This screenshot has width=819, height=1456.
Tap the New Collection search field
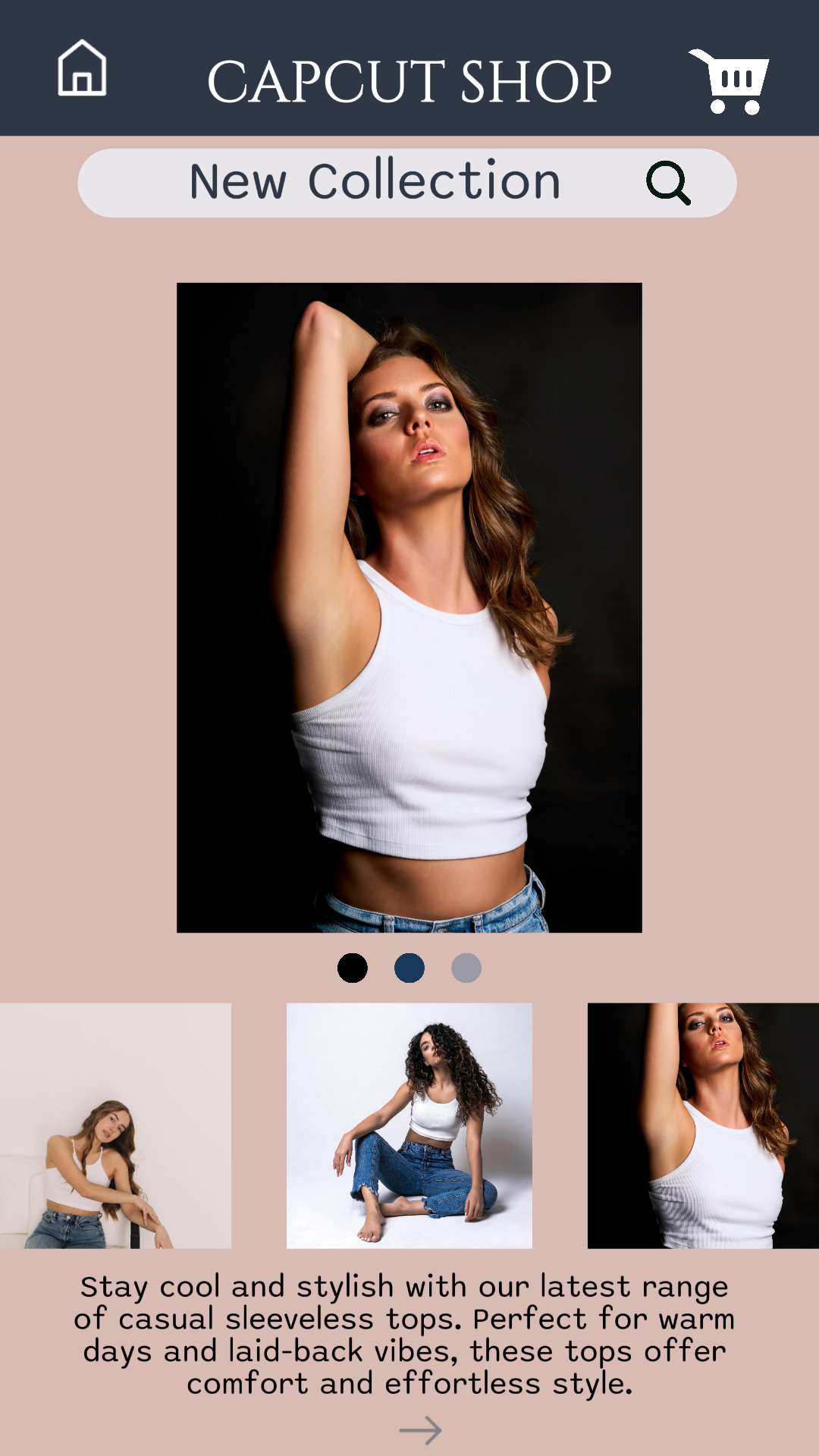pos(407,183)
